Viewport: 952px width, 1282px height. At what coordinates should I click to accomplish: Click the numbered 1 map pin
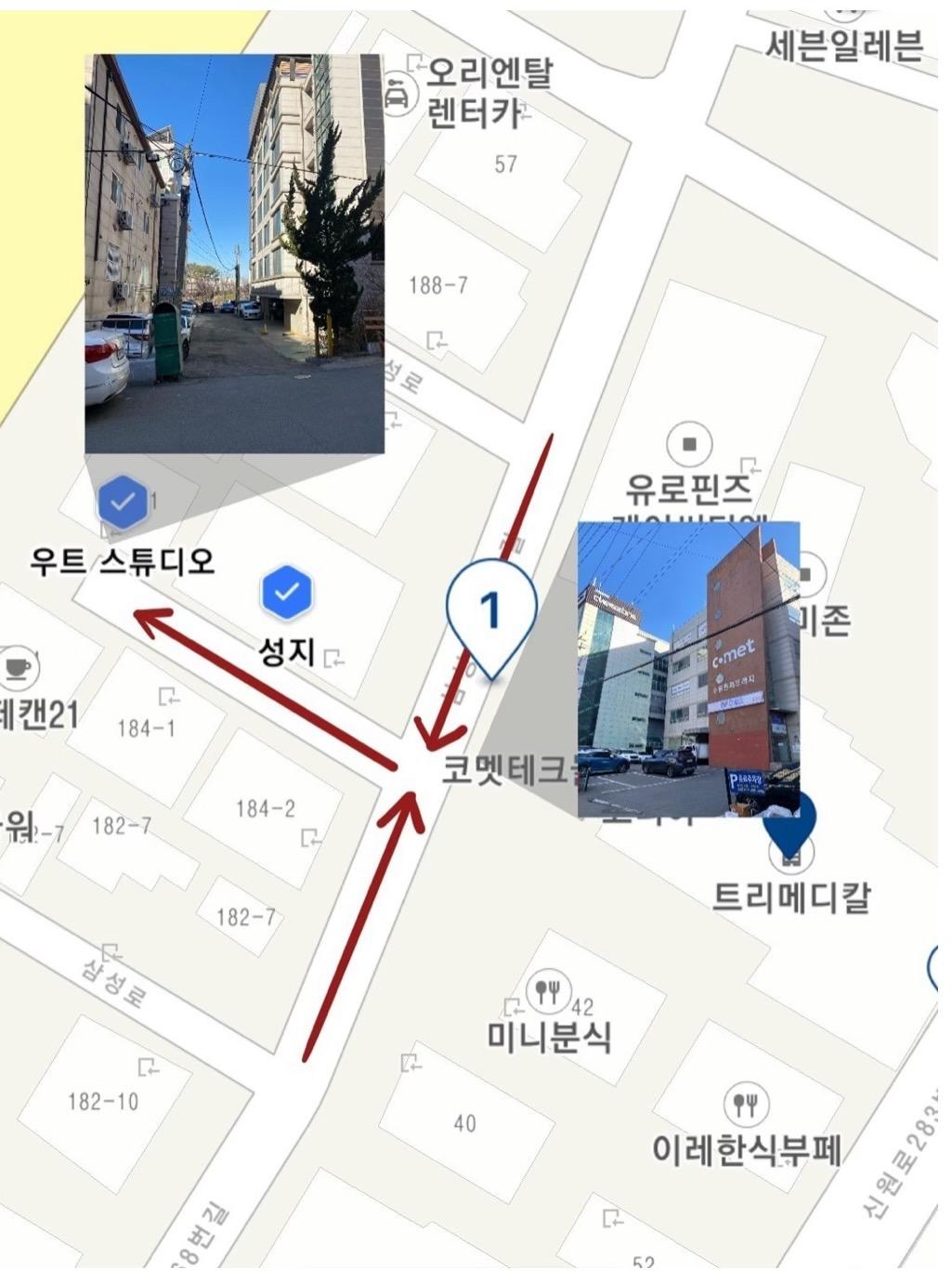(x=490, y=608)
